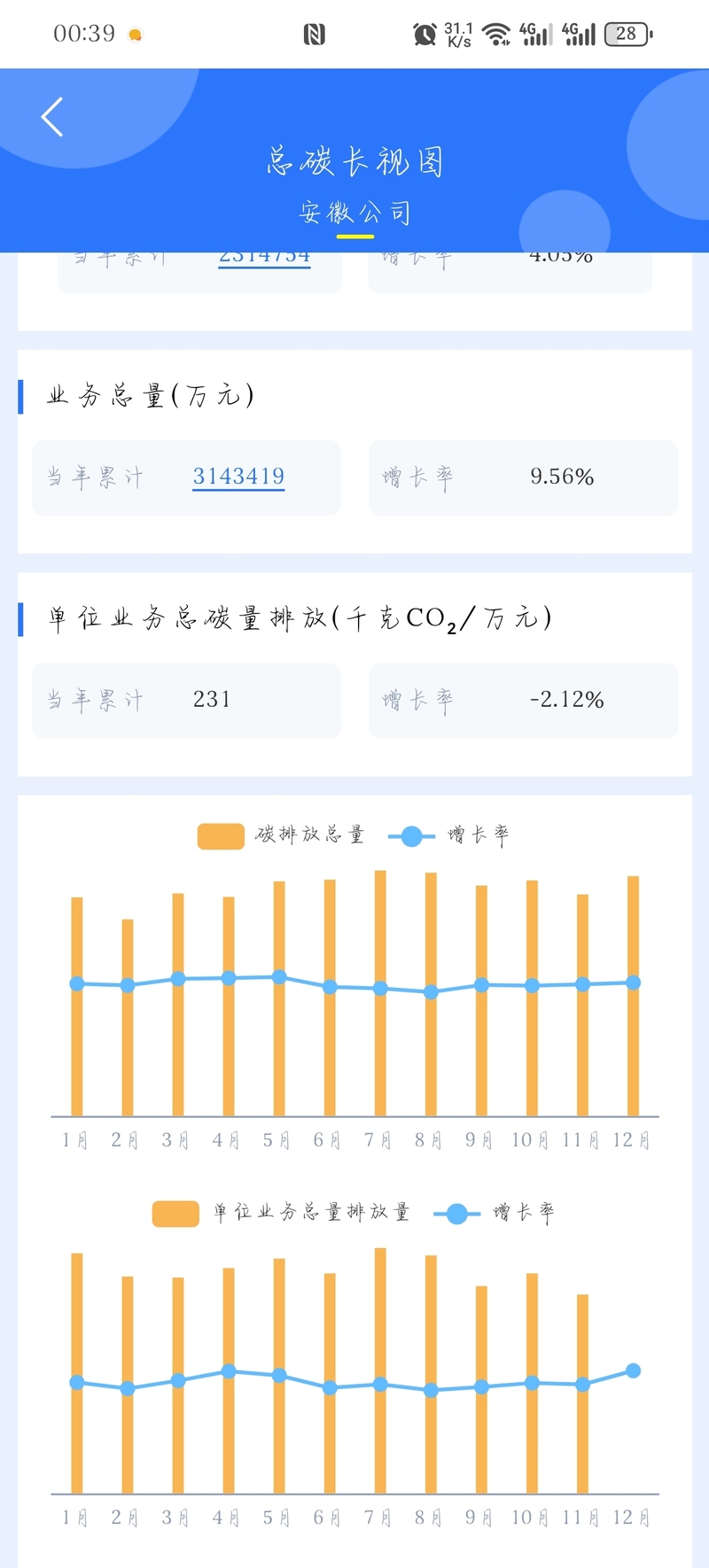Image resolution: width=709 pixels, height=1568 pixels.
Task: Toggle 增长率 legend in the unit emission chart
Action: click(x=495, y=1213)
